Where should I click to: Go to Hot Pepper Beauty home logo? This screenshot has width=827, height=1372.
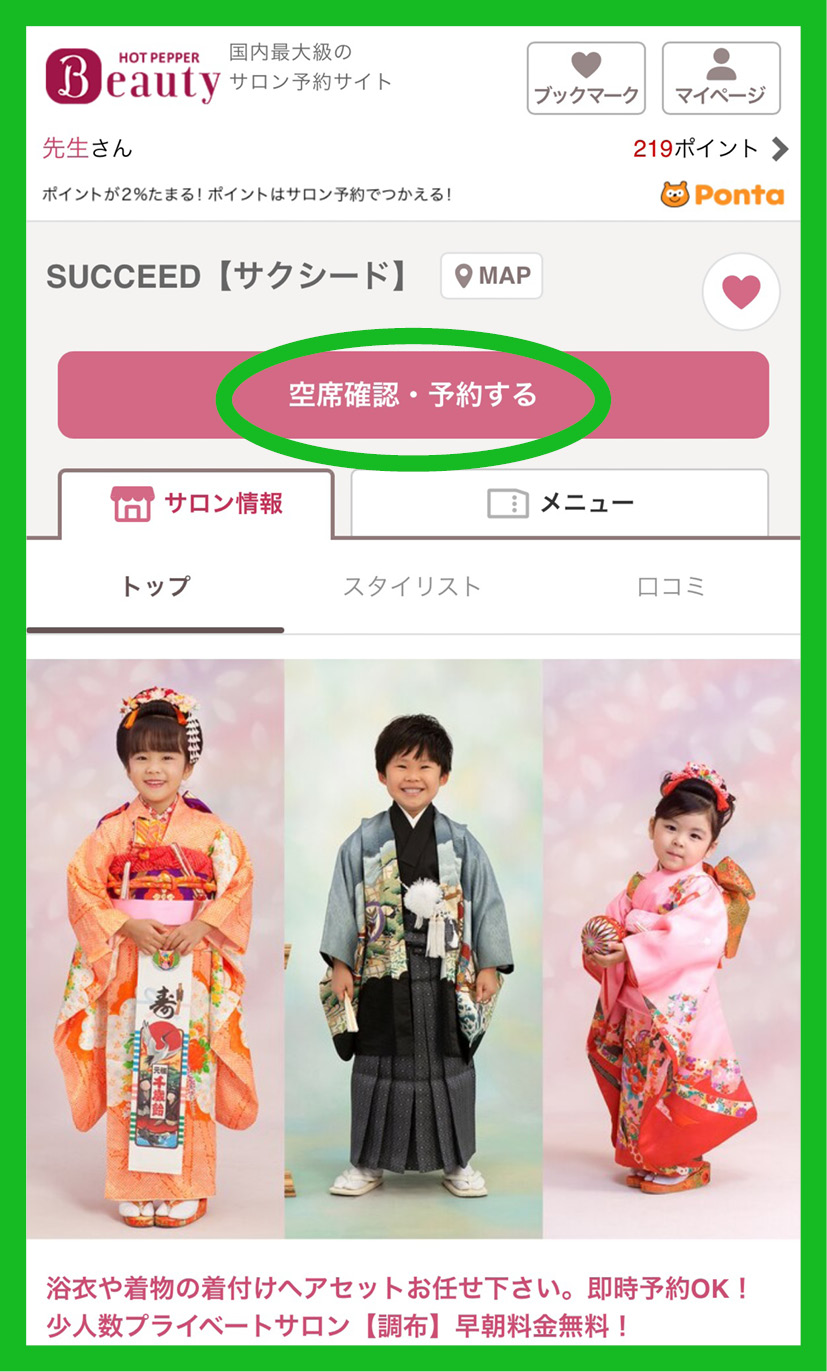click(x=132, y=77)
